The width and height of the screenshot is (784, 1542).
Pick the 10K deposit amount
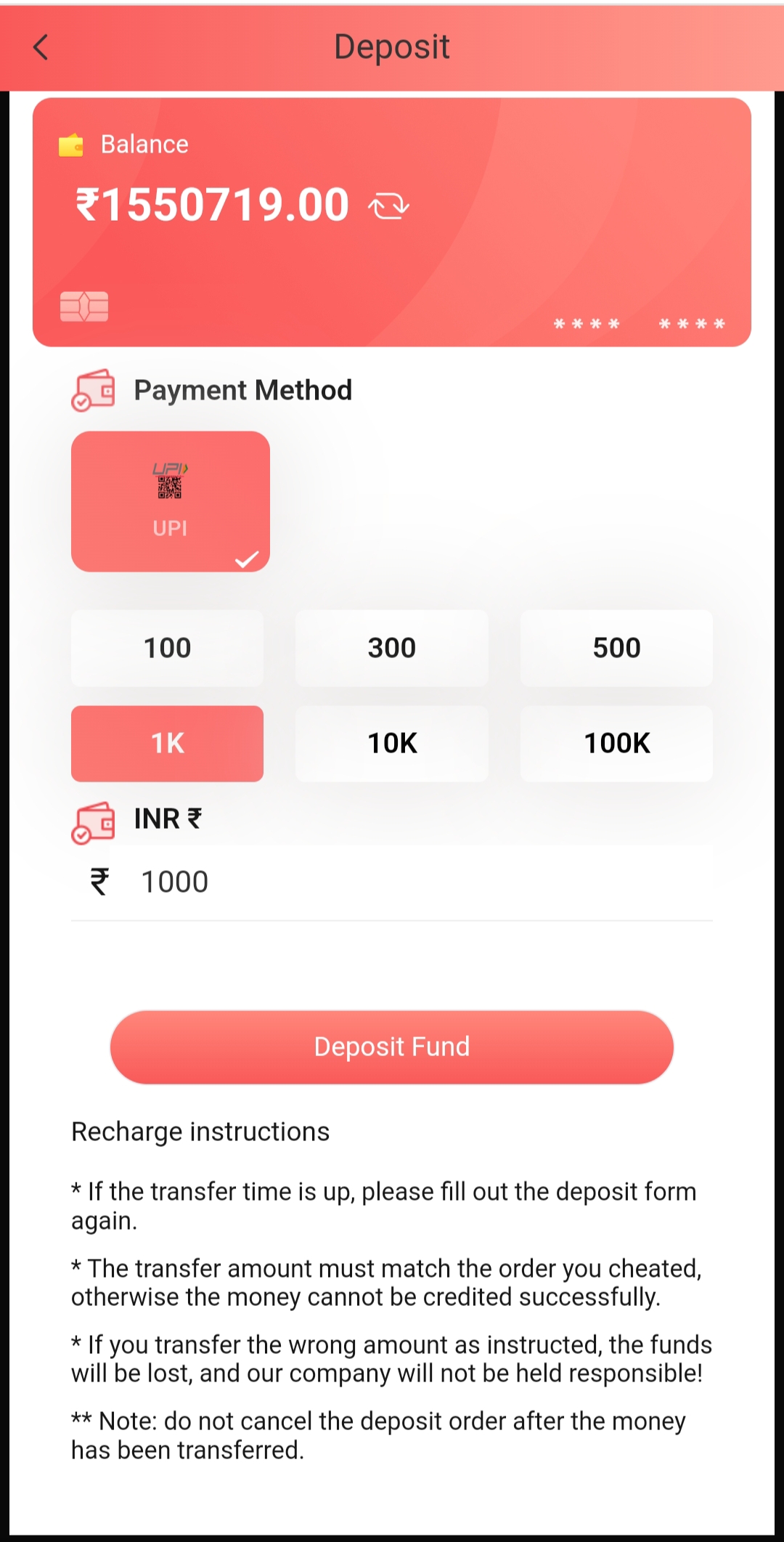[392, 743]
